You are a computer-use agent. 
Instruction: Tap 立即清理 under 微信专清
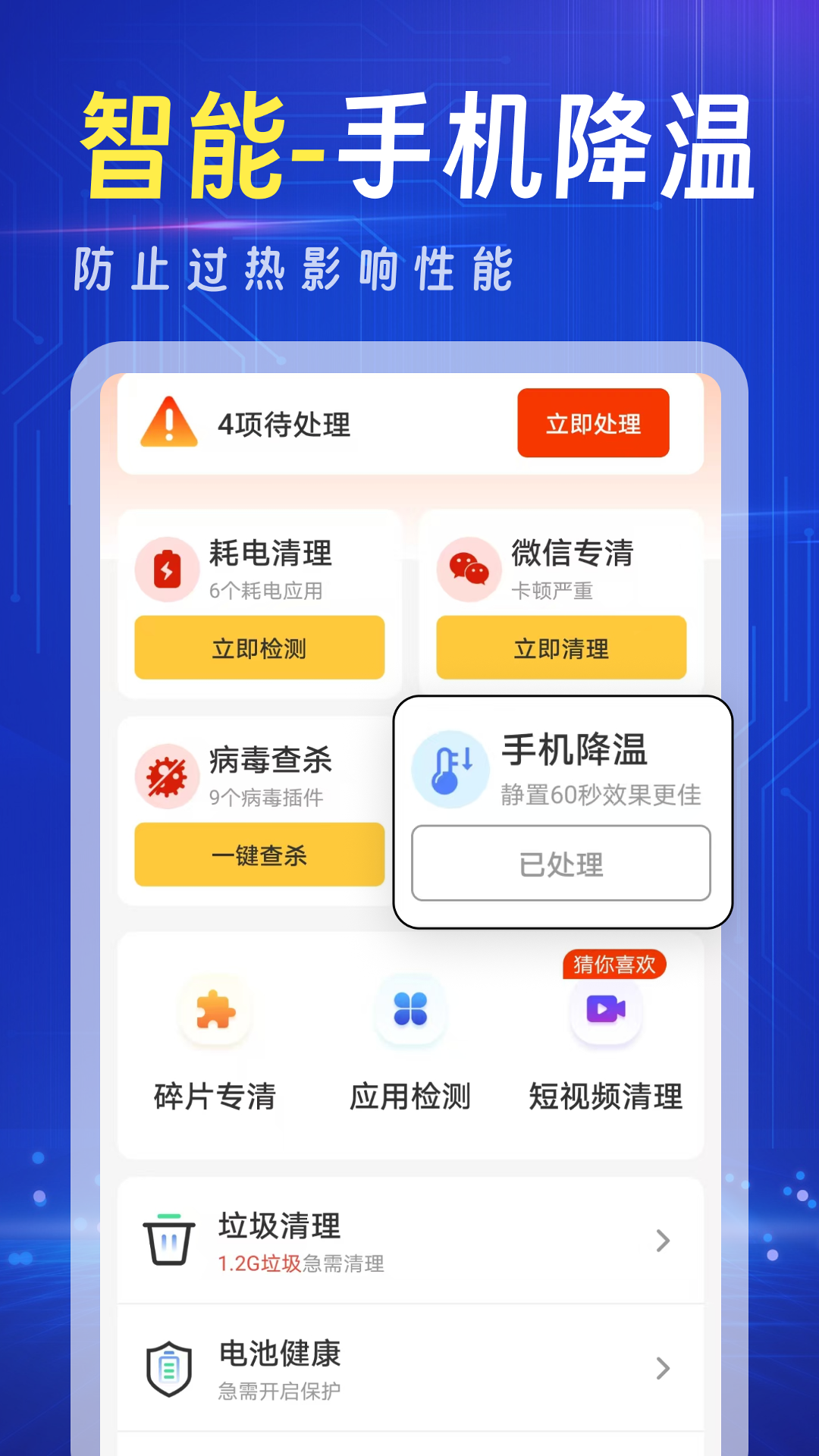tap(561, 648)
